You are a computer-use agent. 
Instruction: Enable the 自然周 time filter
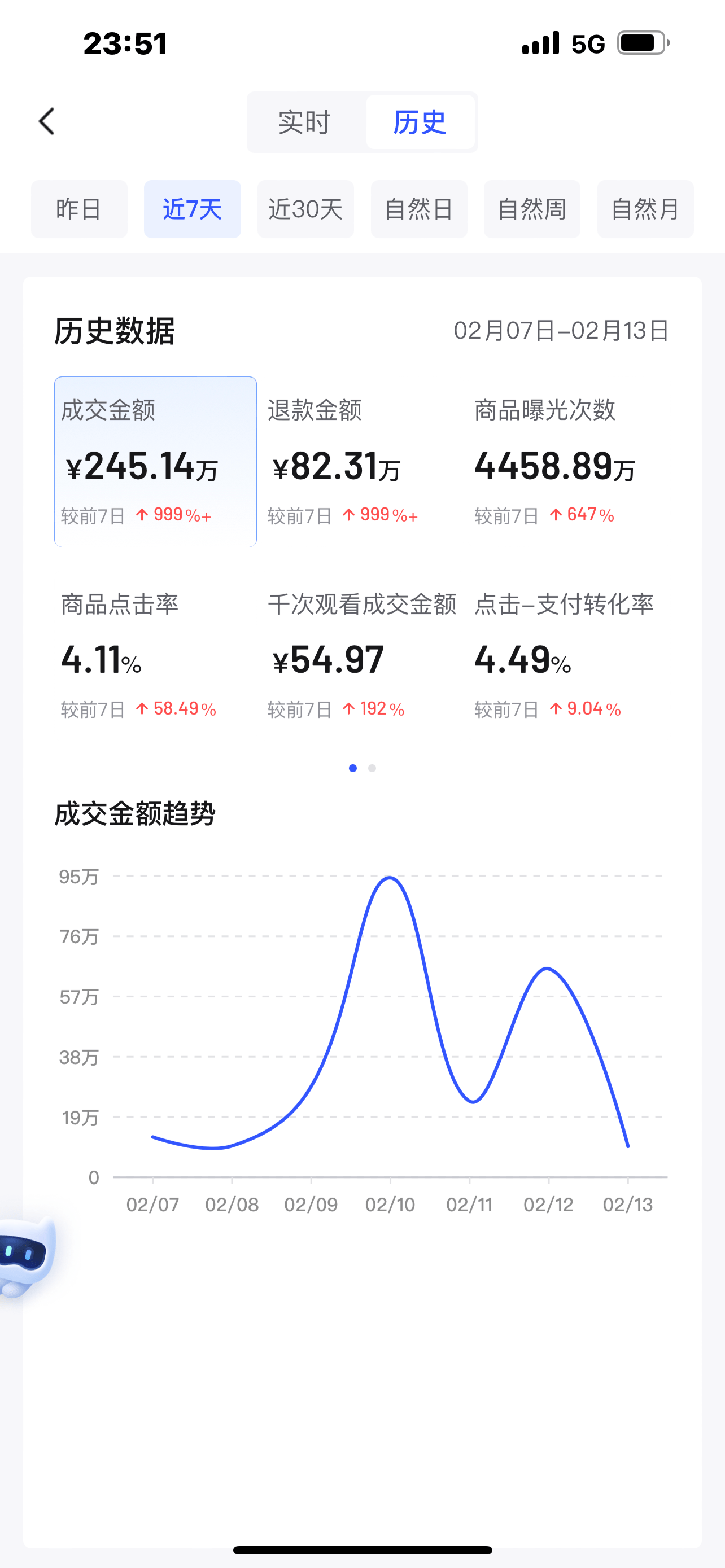(x=531, y=209)
